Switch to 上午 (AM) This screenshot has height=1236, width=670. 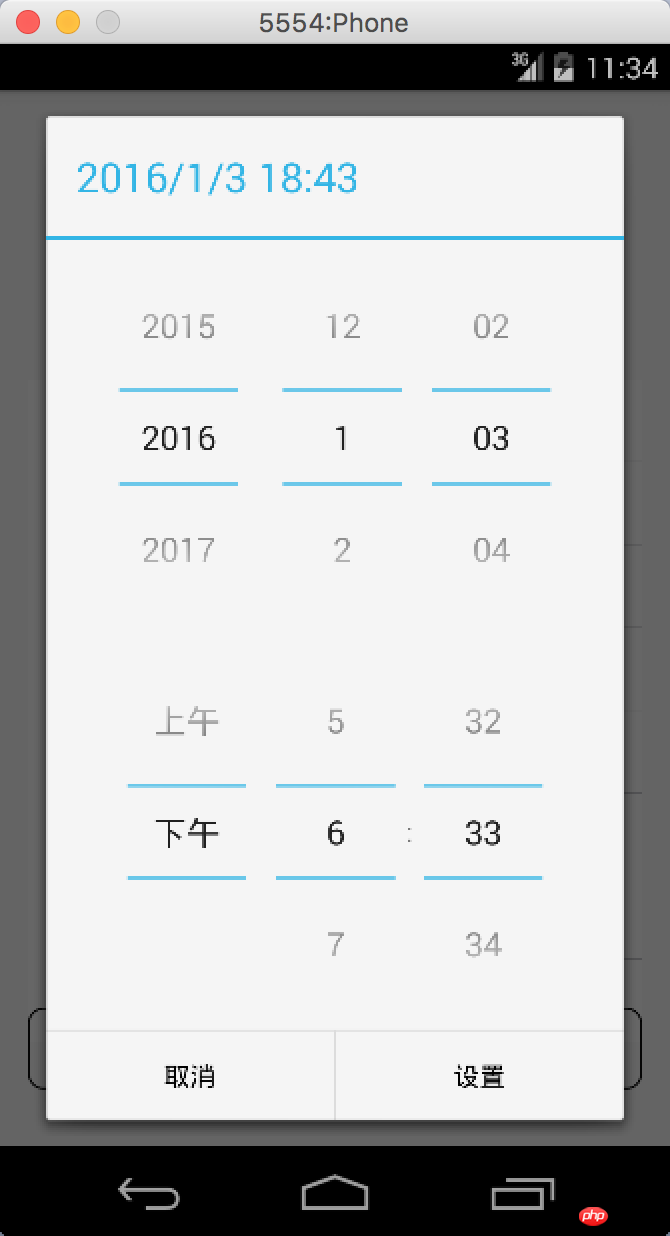pyautogui.click(x=187, y=721)
